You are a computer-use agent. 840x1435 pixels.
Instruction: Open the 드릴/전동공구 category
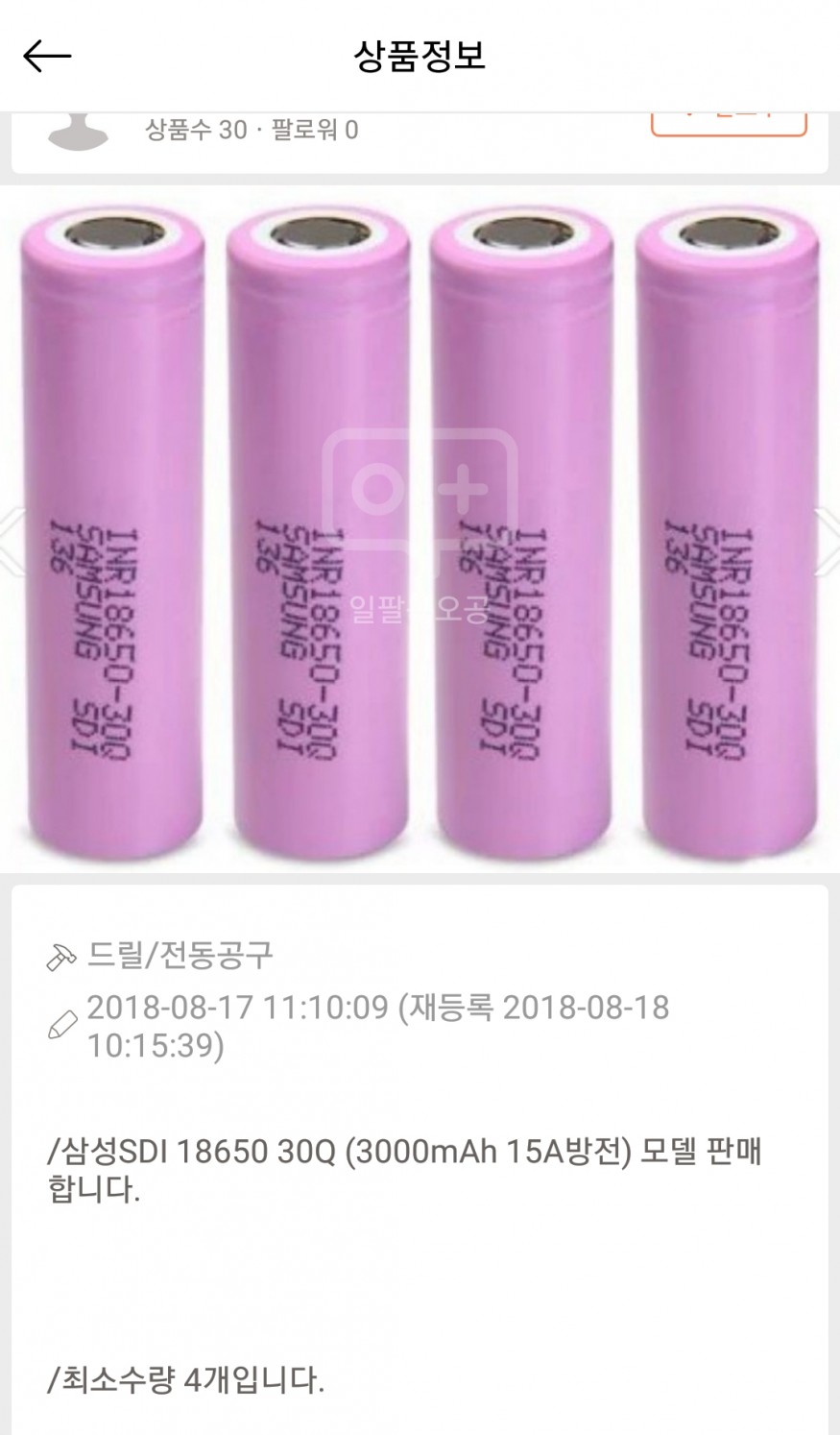(180, 955)
